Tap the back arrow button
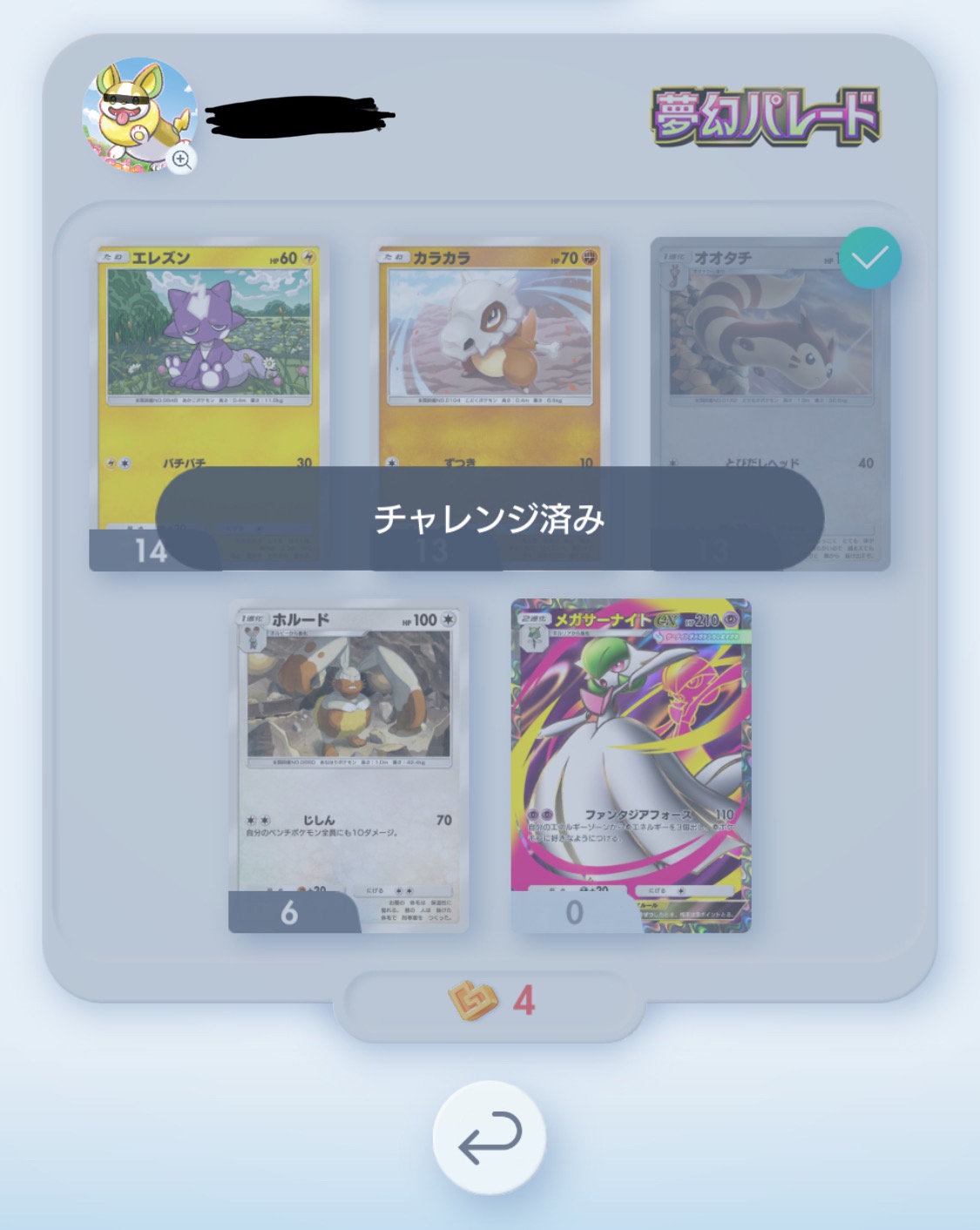Image resolution: width=980 pixels, height=1230 pixels. tap(489, 1137)
